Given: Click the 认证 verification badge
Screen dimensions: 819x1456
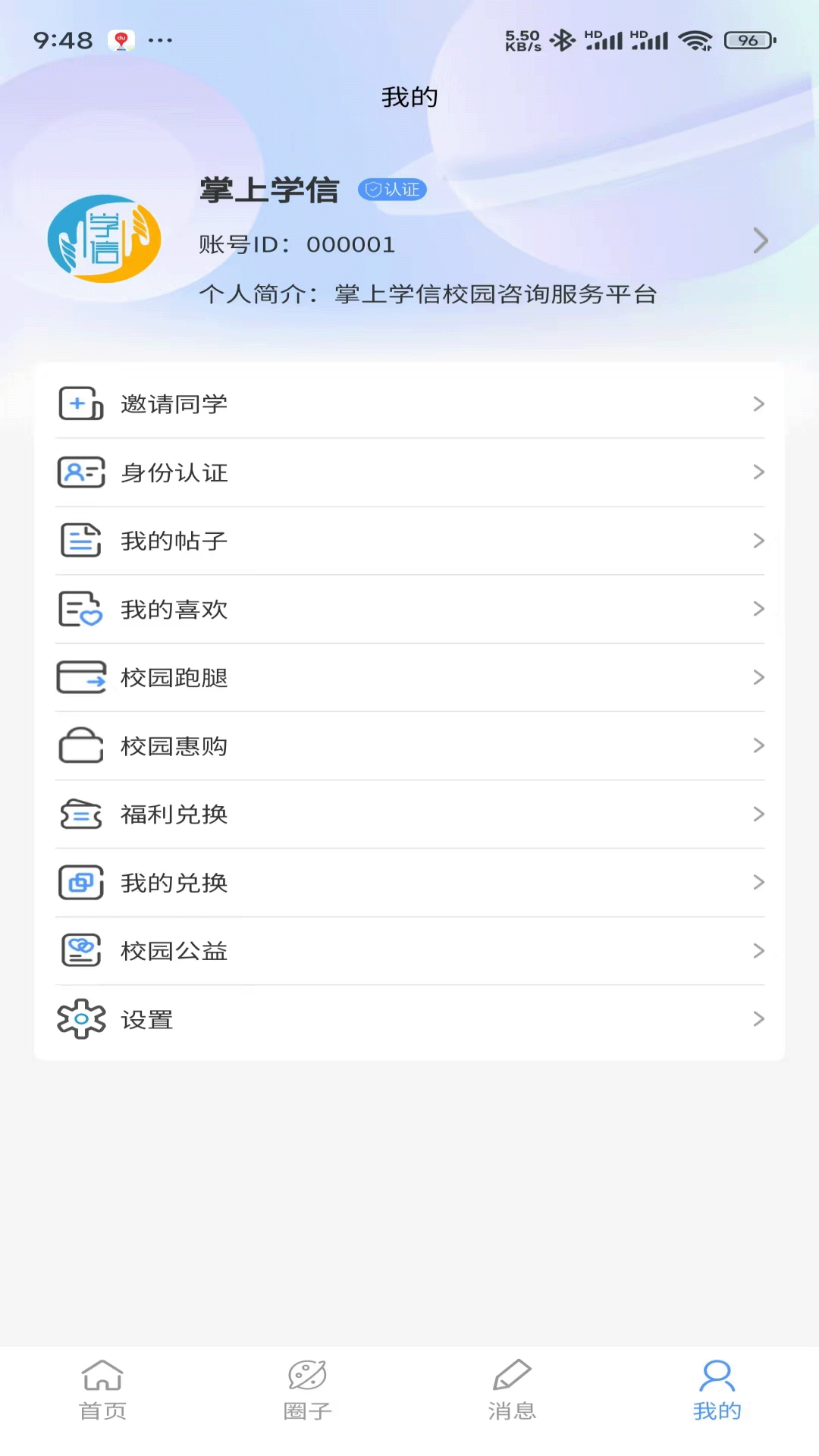Looking at the screenshot, I should click(x=392, y=190).
